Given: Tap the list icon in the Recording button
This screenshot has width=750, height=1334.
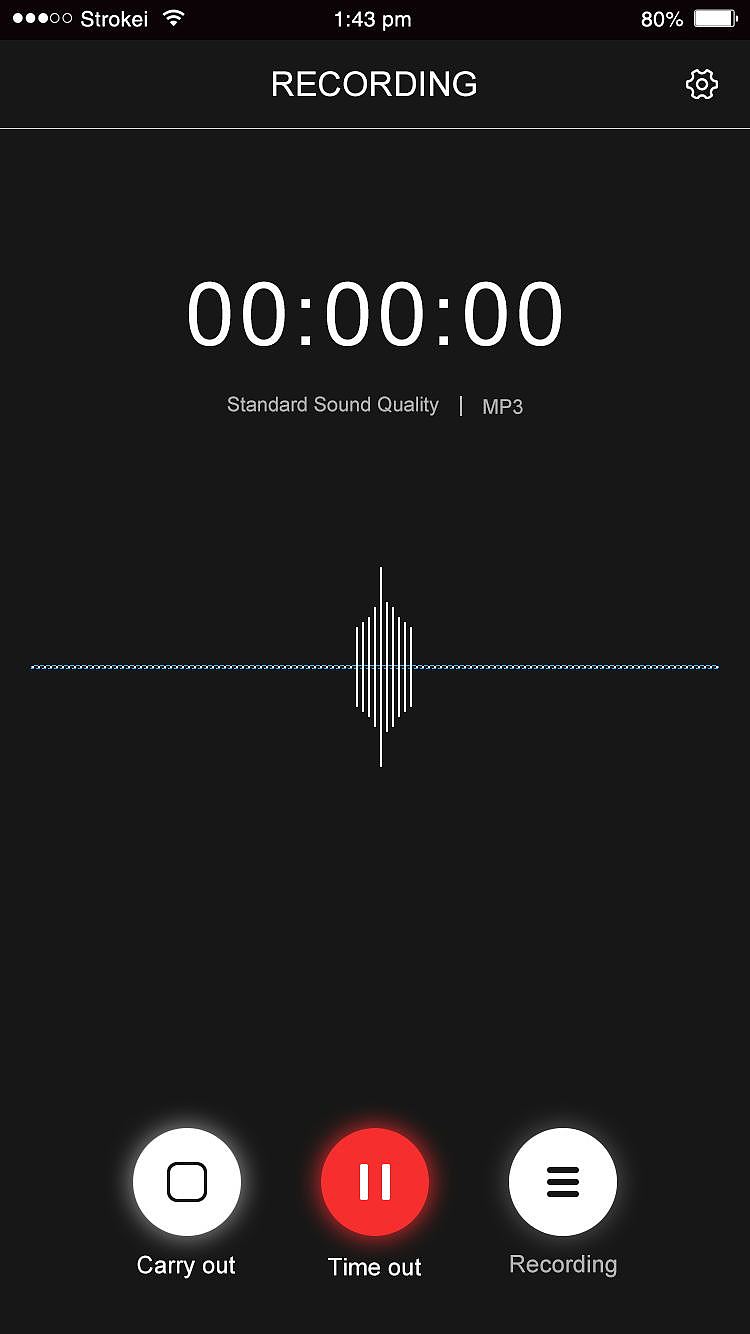Looking at the screenshot, I should pos(562,1181).
